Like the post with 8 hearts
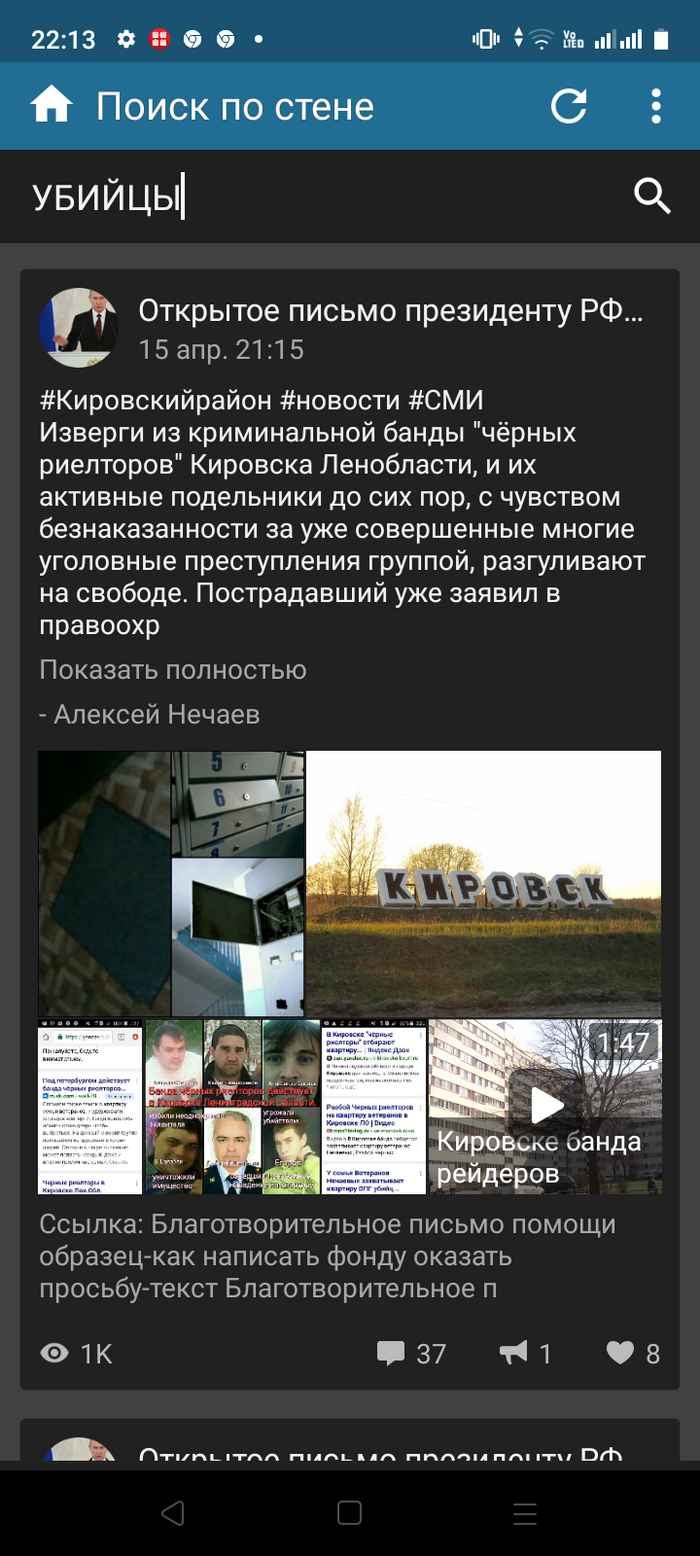This screenshot has width=700, height=1556. pos(633,1353)
